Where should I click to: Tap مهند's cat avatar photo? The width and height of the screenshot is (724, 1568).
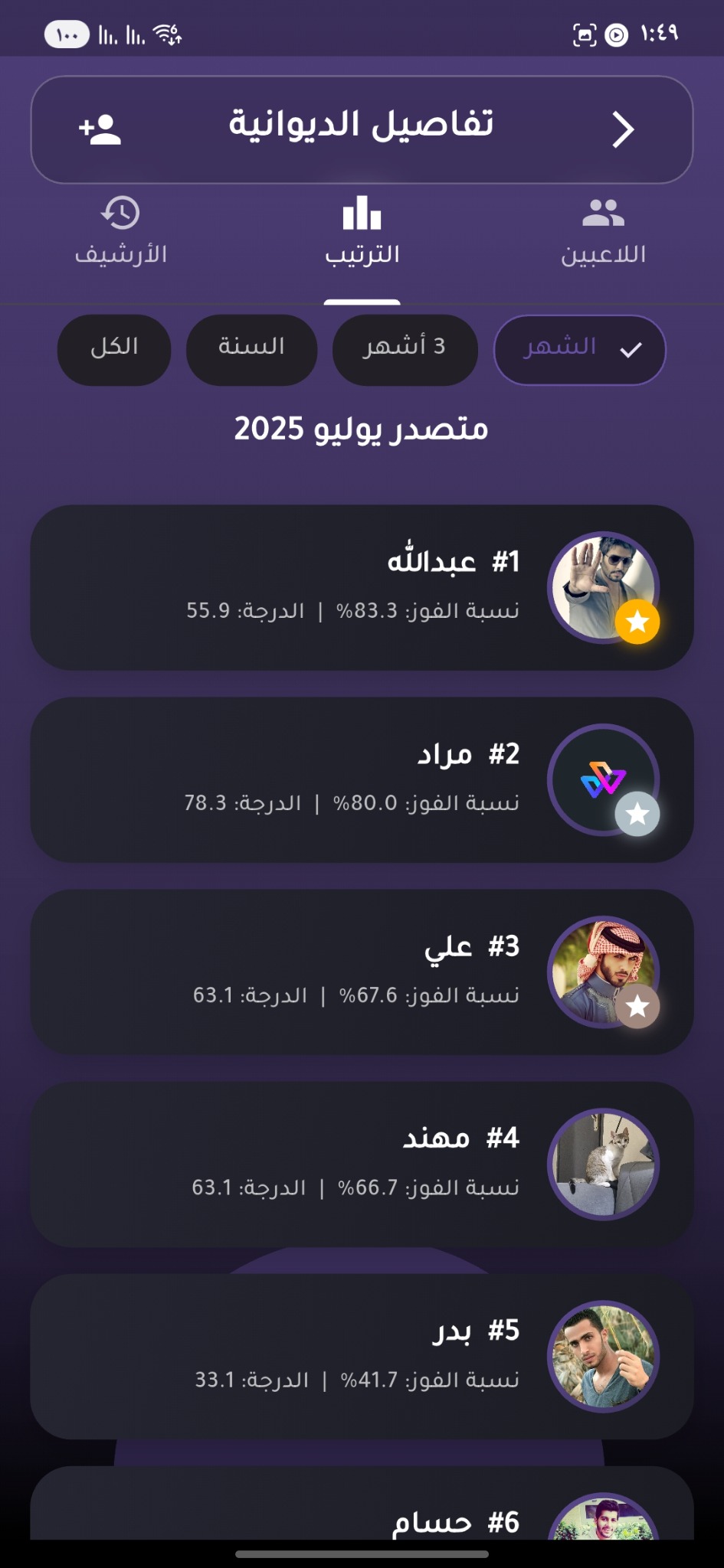click(604, 1164)
